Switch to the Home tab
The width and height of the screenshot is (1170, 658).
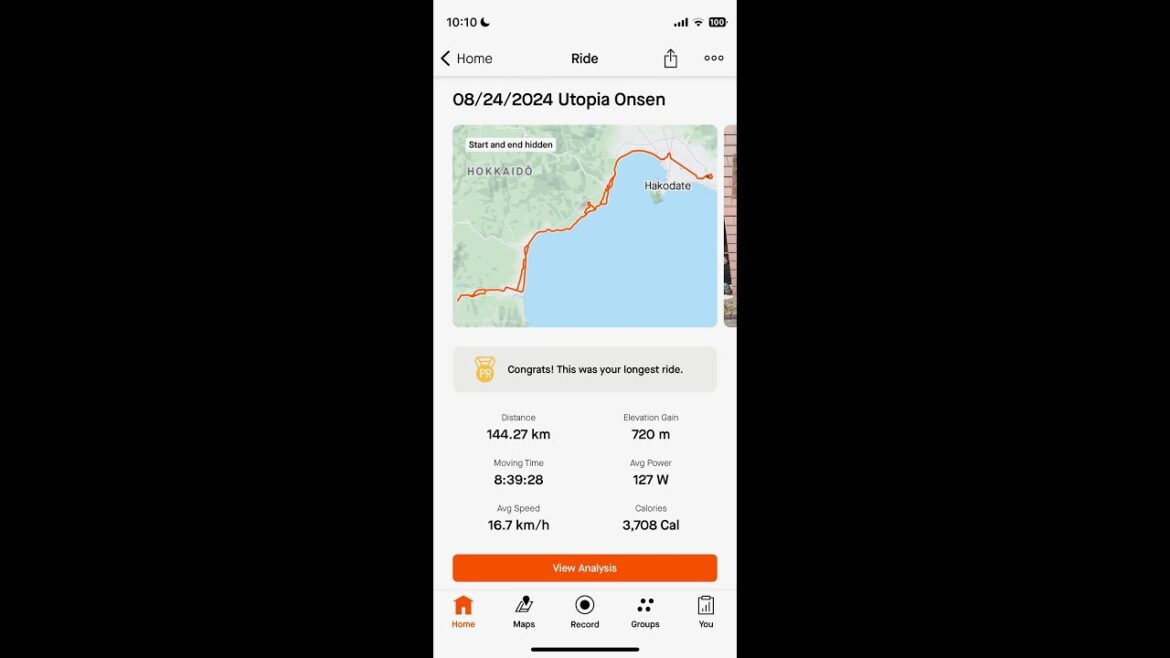pos(463,611)
